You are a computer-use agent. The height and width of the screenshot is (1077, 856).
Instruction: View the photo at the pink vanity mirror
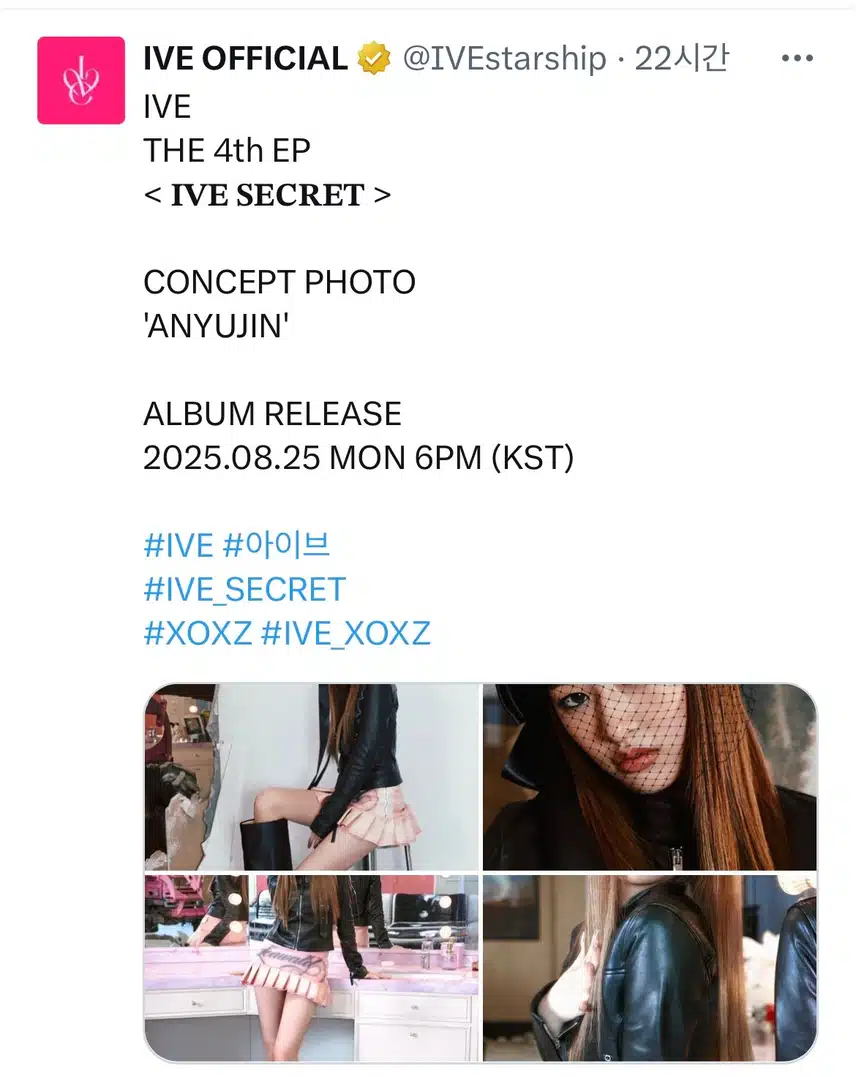click(x=312, y=967)
